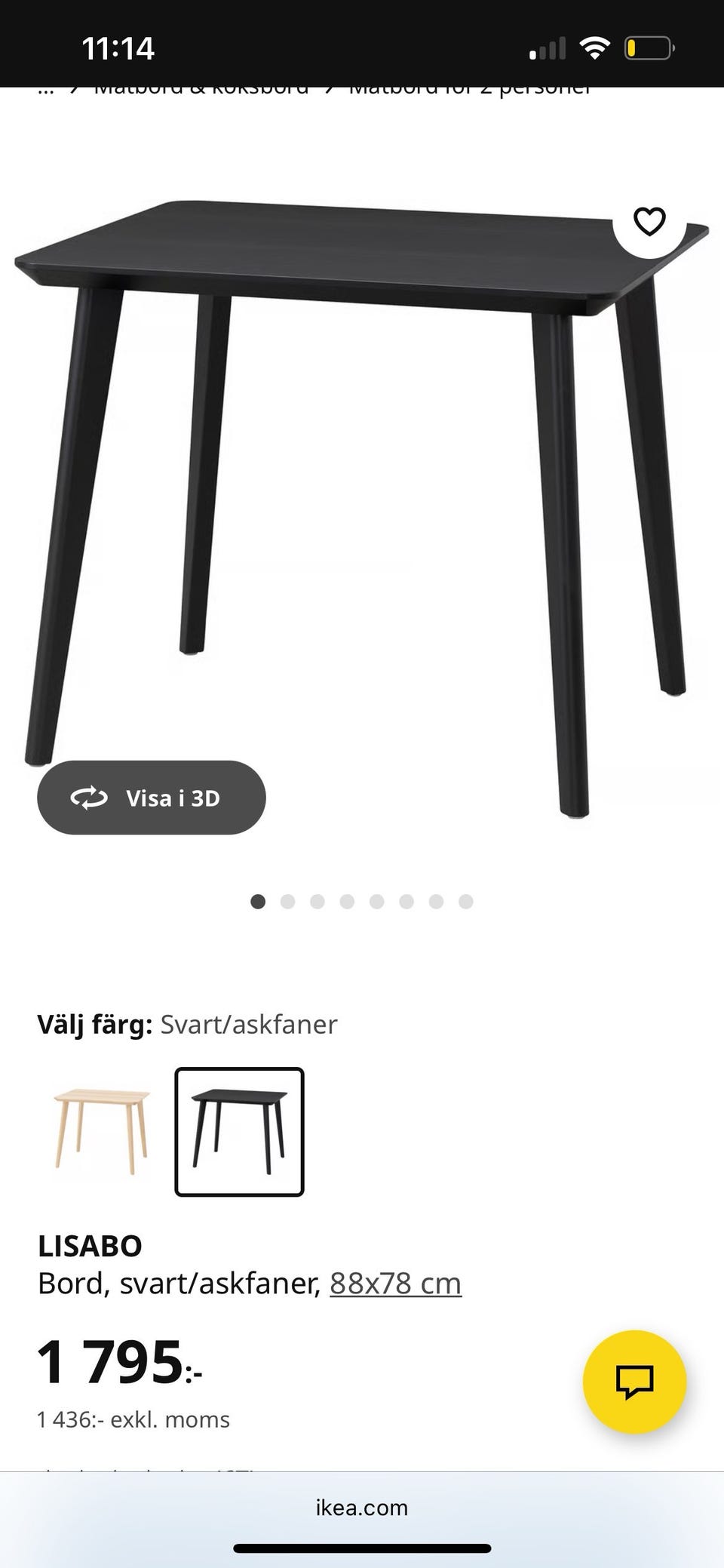The image size is (724, 1568).
Task: Activate the first carousel dot
Action: coord(259,902)
